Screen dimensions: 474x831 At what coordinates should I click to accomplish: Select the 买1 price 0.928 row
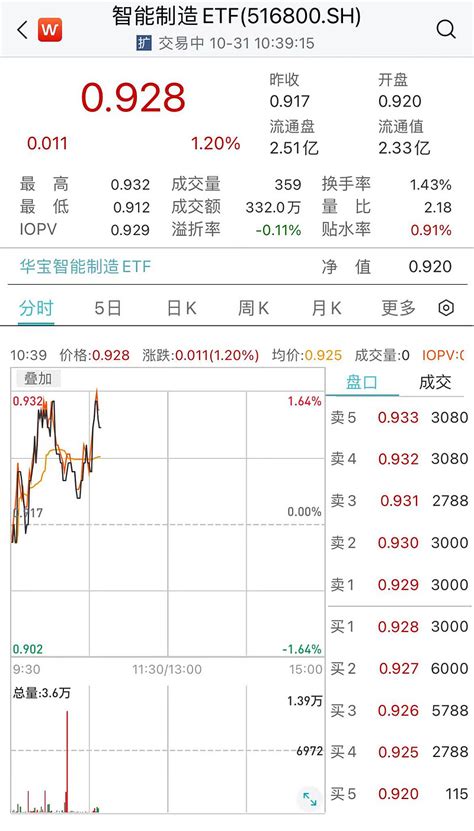click(399, 626)
